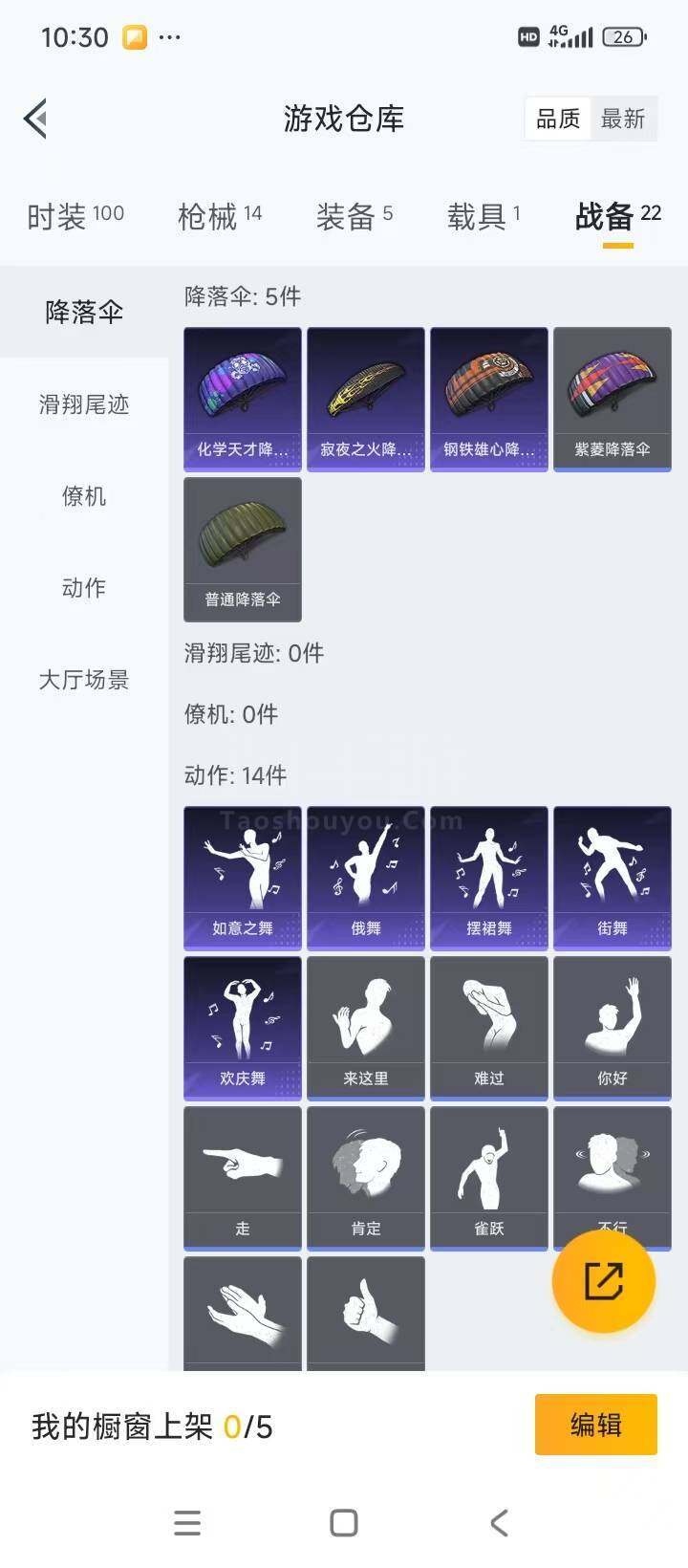Open 大厅场景 category in sidebar
Viewport: 688px width, 1568px height.
point(84,680)
